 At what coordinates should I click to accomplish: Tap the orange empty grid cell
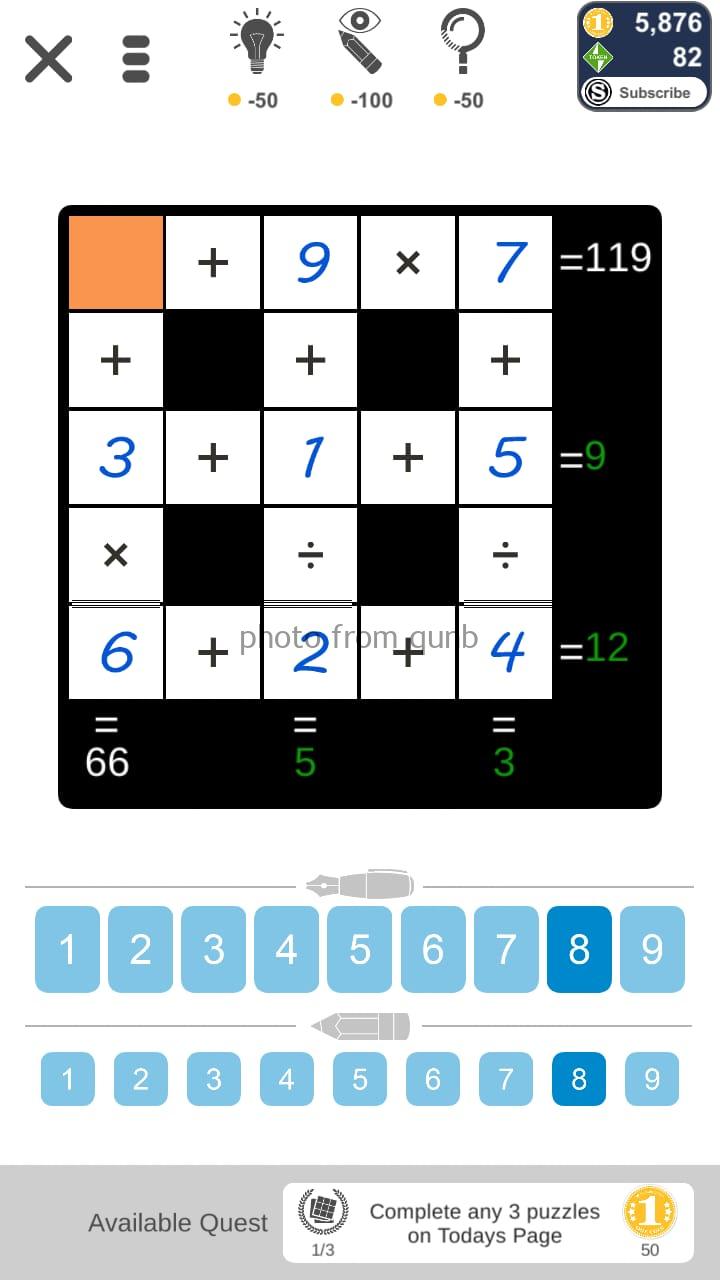click(115, 261)
